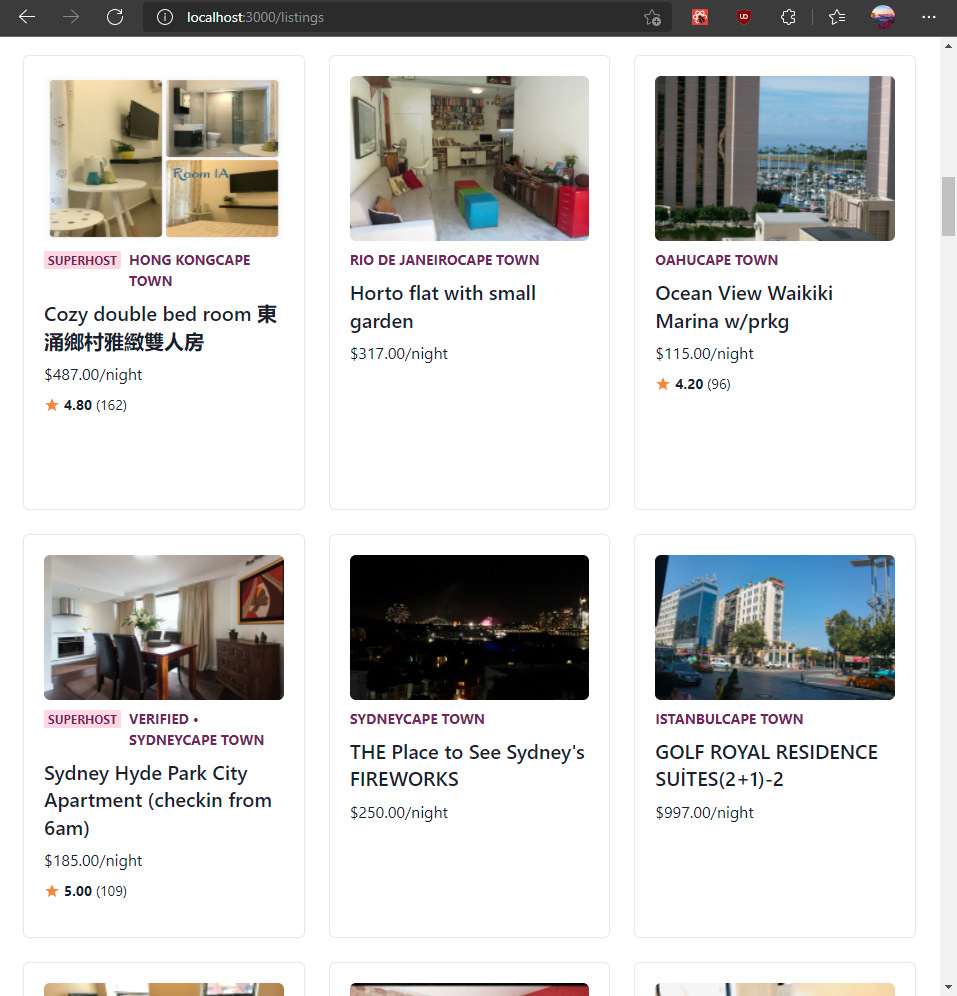Open the browser profile avatar

click(882, 17)
